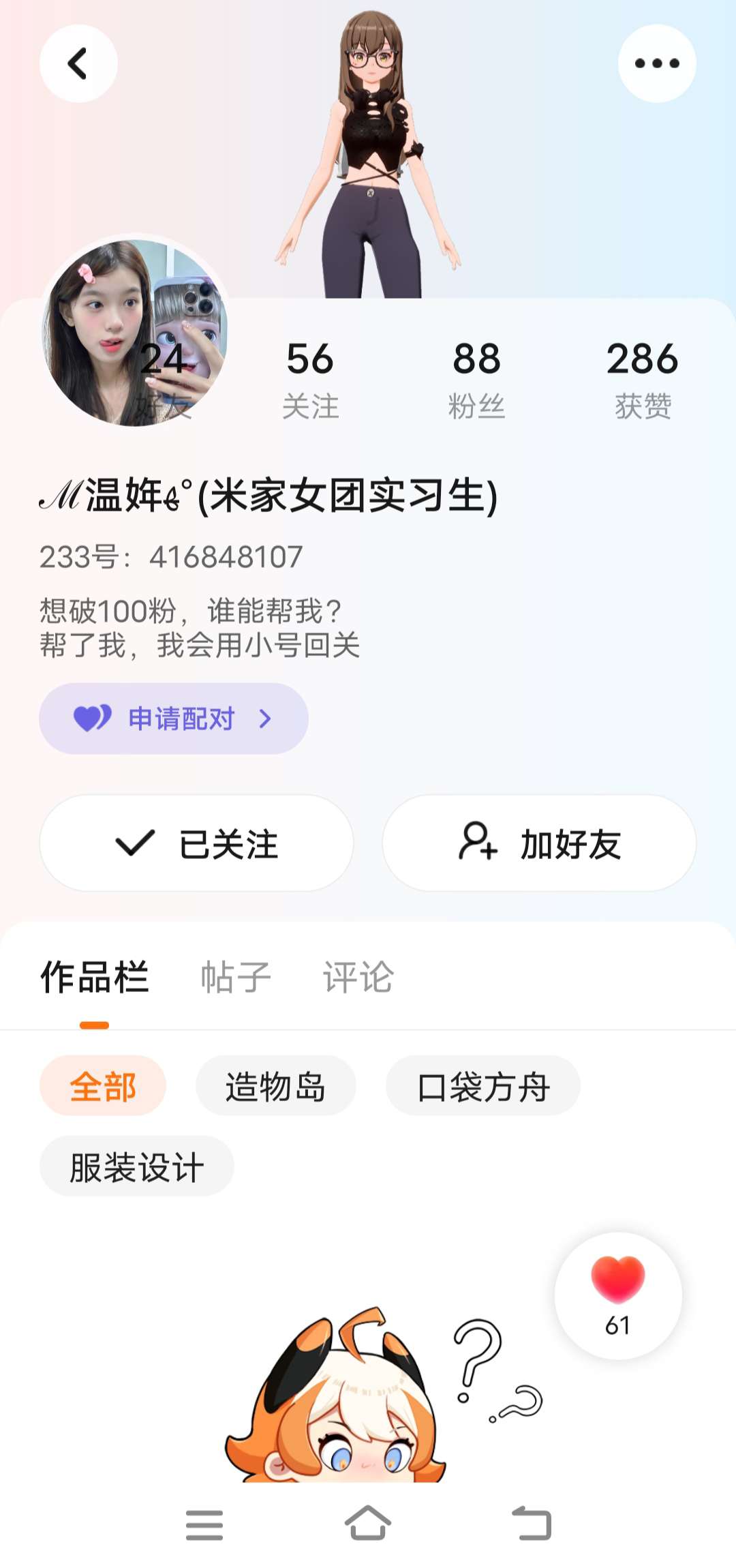Filter works by 口袋方舟
Viewport: 736px width, 1568px height.
pos(483,1086)
